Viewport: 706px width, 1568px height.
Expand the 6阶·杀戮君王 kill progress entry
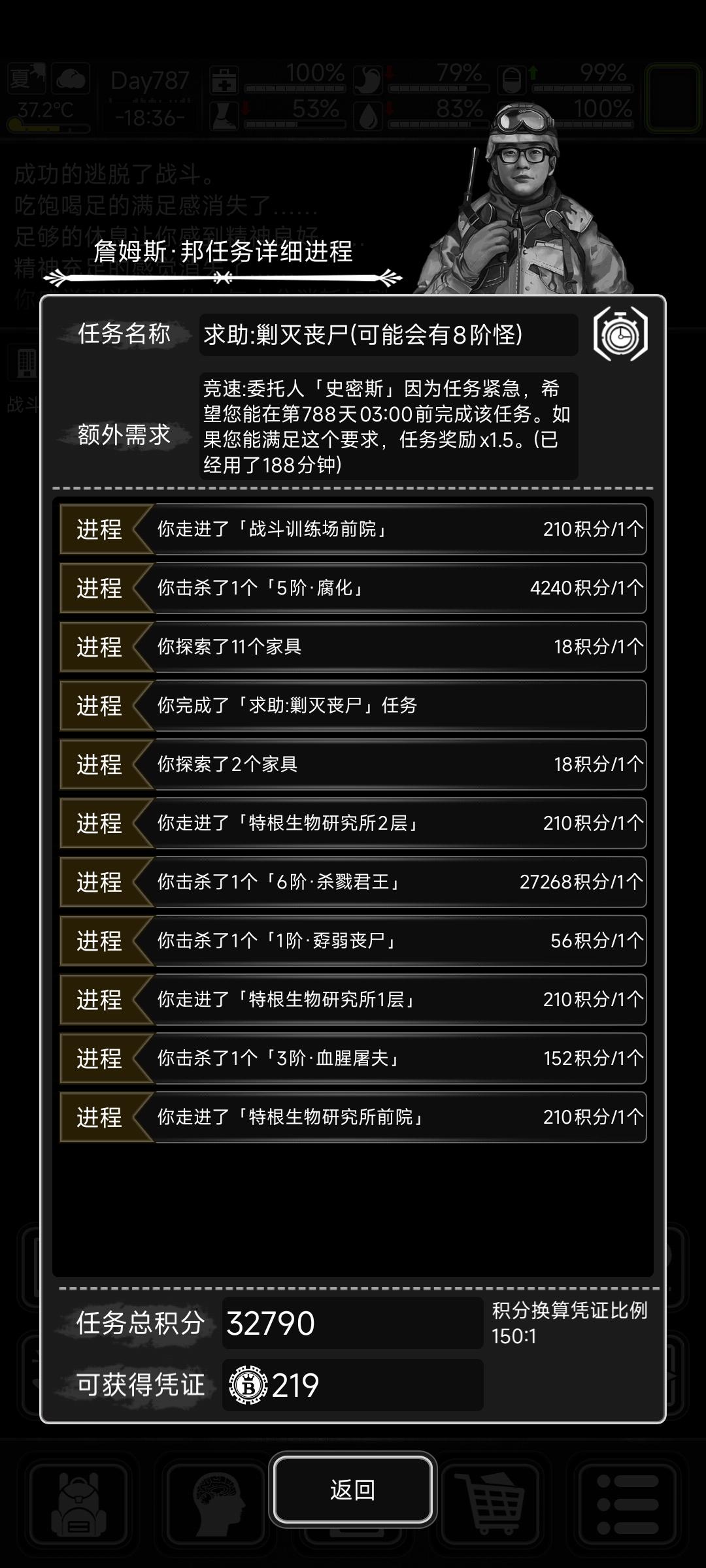[x=353, y=882]
